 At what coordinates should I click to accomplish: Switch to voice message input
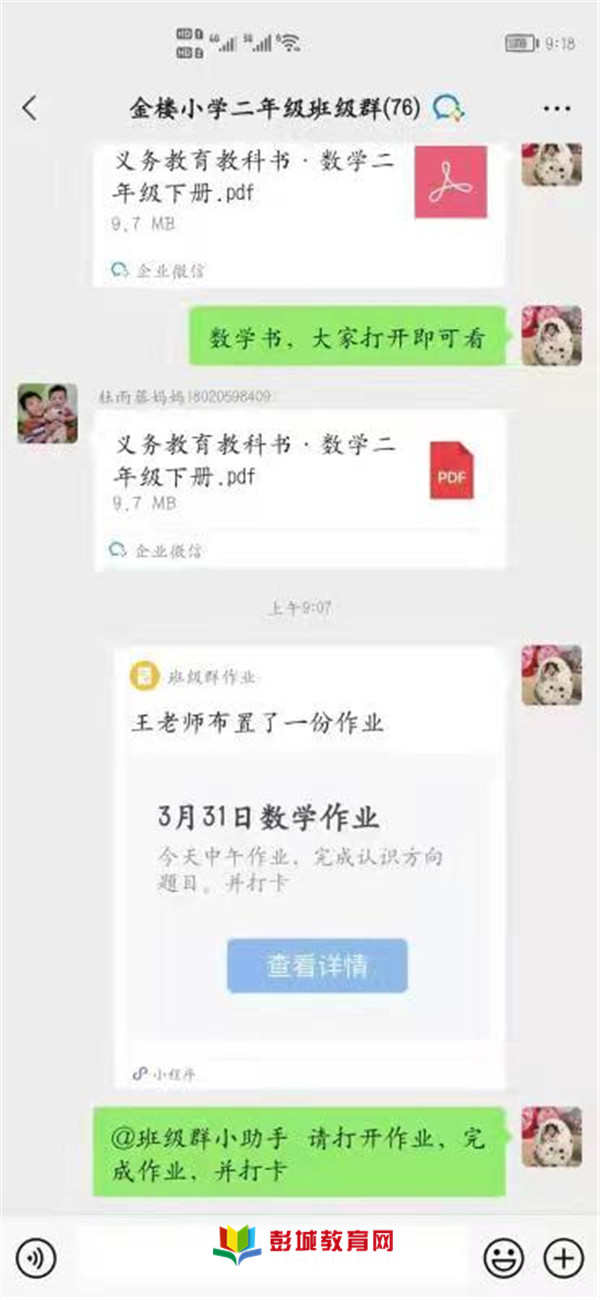[36, 1257]
